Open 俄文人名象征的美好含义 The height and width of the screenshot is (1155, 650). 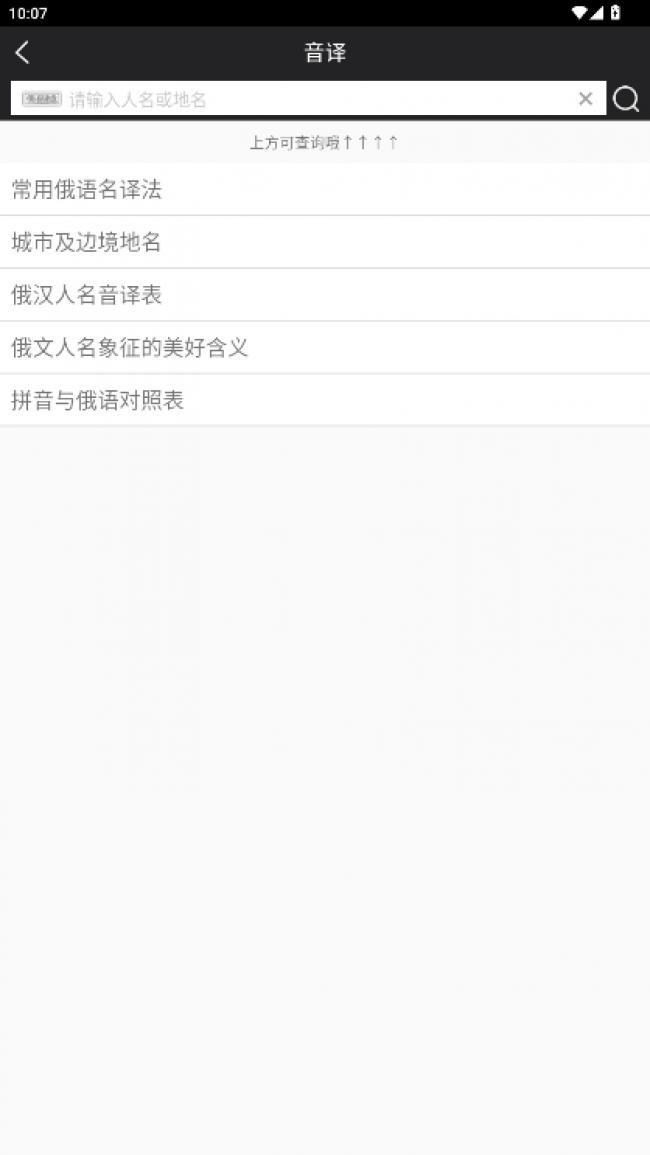click(325, 348)
